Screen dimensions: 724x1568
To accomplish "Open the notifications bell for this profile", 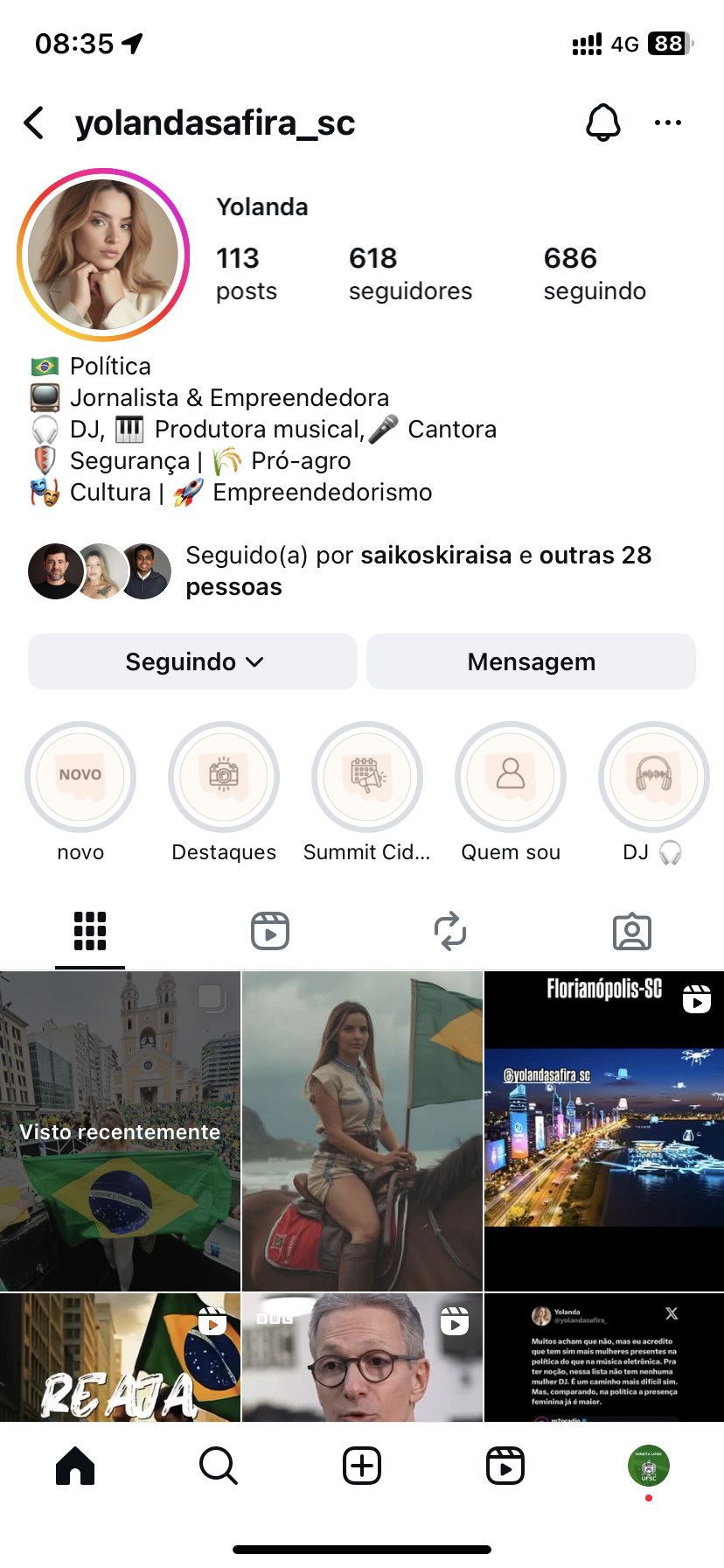I will (x=602, y=122).
